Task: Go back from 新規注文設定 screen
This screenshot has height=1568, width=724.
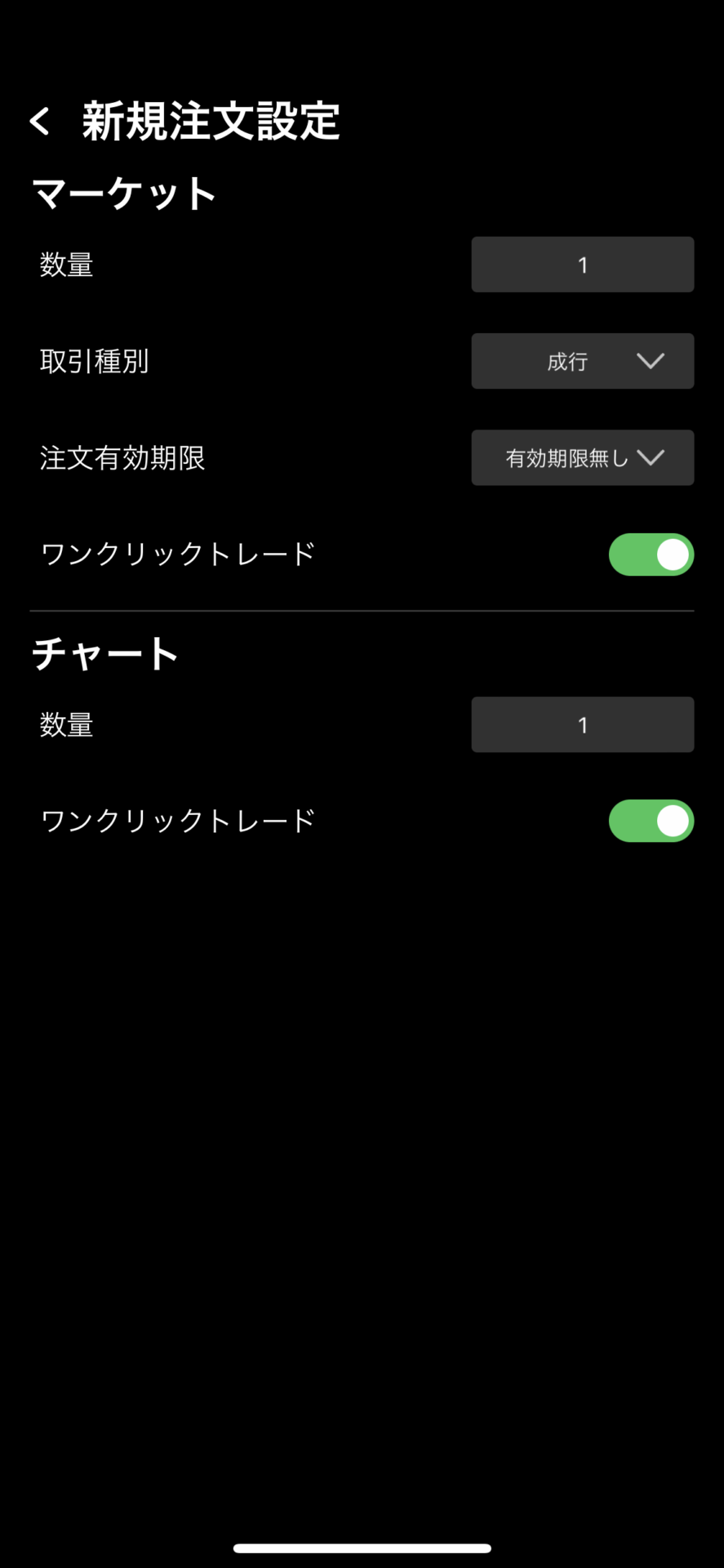Action: 40,122
